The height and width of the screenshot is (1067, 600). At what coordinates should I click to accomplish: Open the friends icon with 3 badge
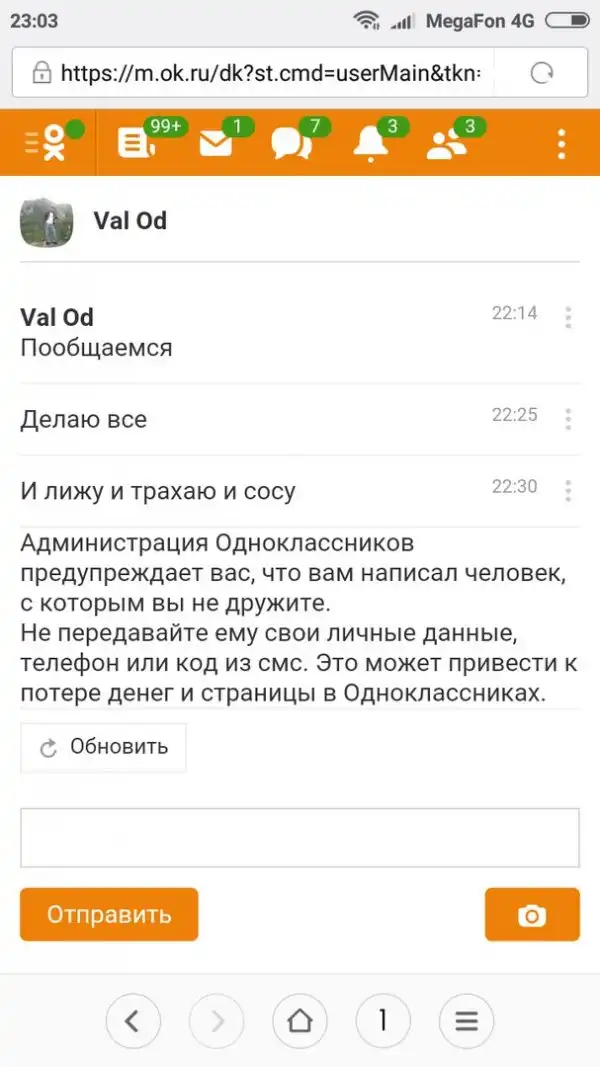447,143
